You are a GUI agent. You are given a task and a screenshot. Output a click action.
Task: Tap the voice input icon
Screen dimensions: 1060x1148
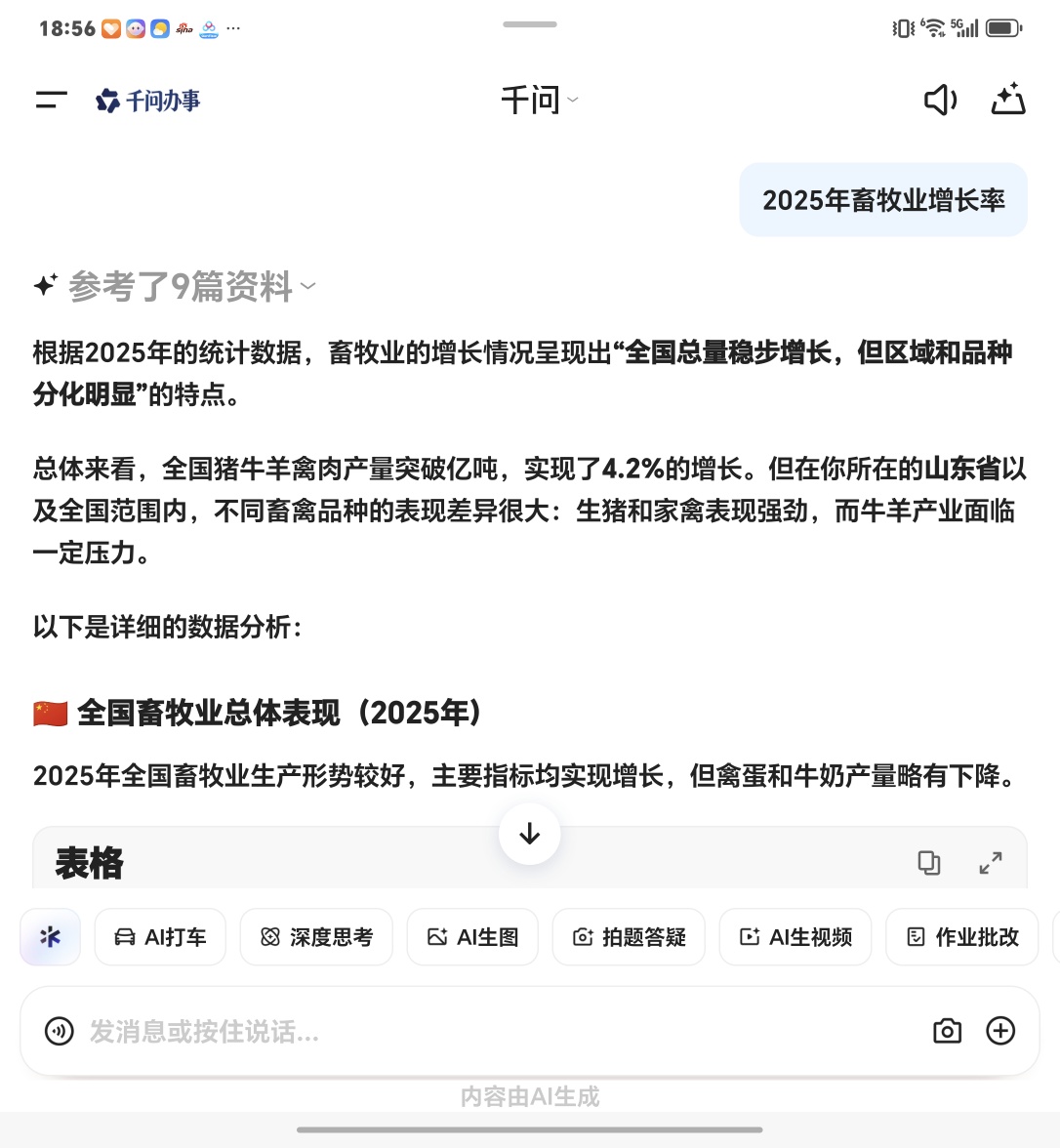(60, 1031)
